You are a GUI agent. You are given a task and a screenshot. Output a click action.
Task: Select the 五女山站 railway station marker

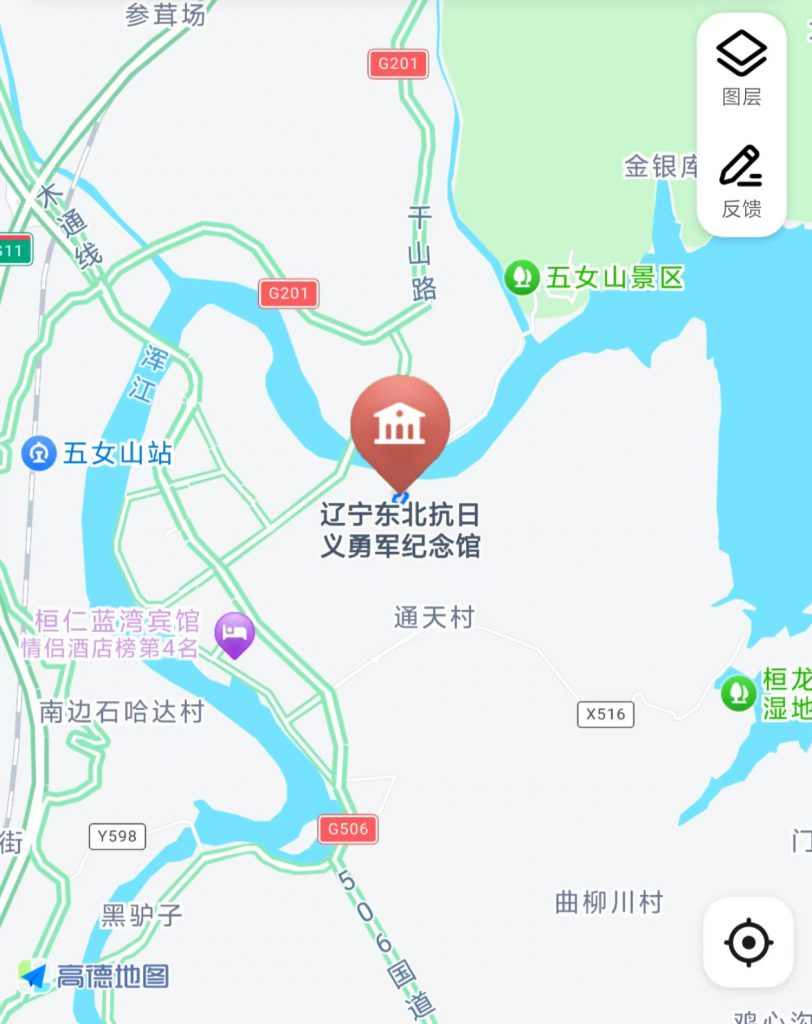(x=38, y=453)
